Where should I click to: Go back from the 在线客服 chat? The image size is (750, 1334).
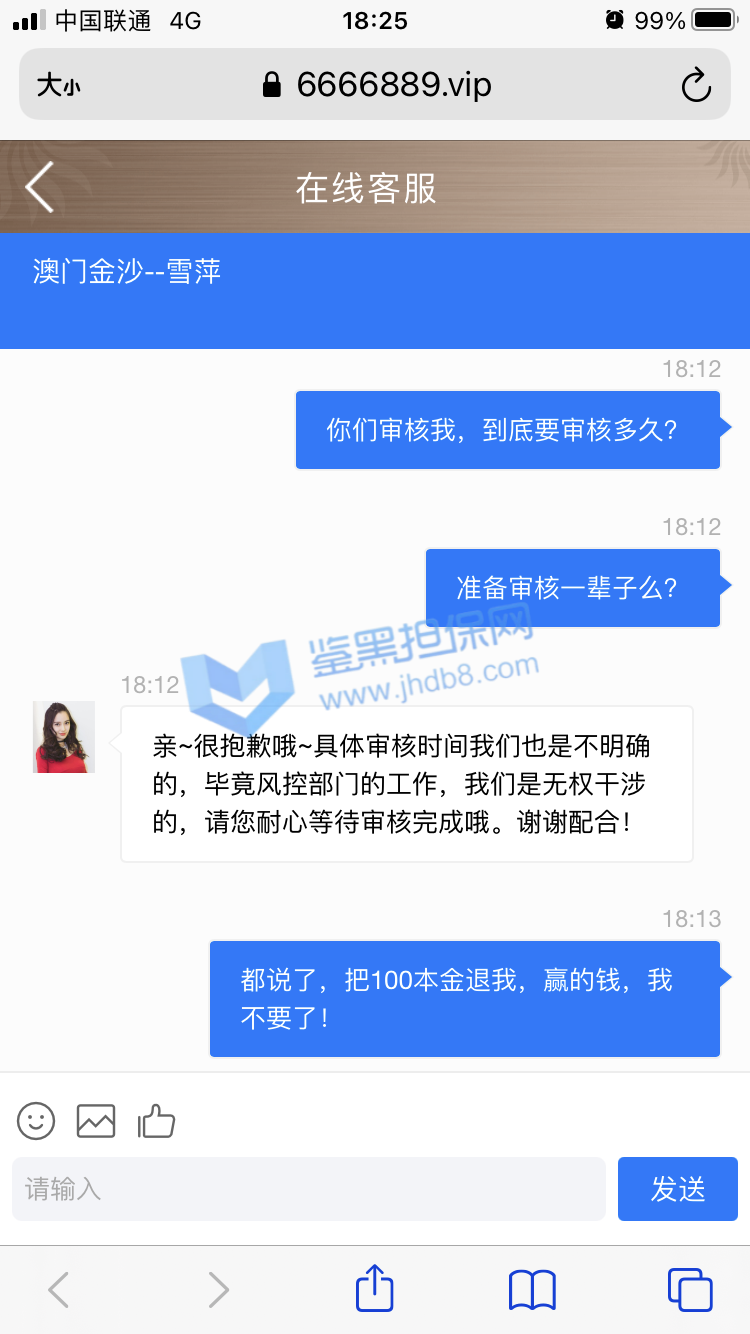pos(40,187)
